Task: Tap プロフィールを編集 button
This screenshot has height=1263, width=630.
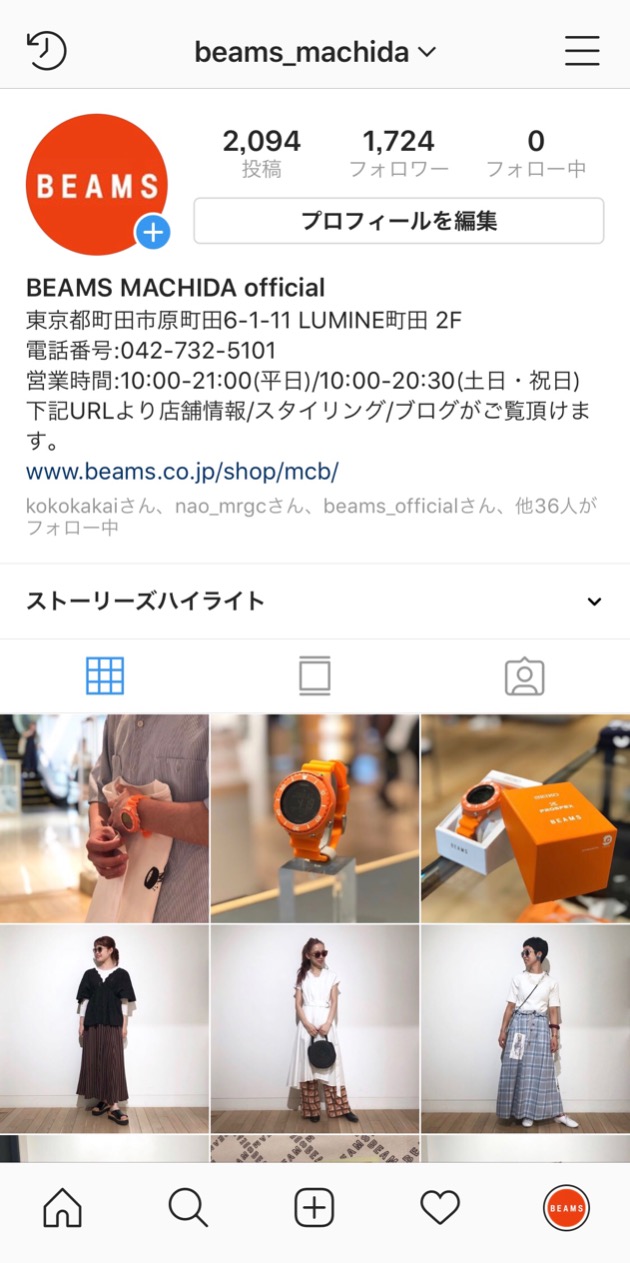Action: point(398,221)
